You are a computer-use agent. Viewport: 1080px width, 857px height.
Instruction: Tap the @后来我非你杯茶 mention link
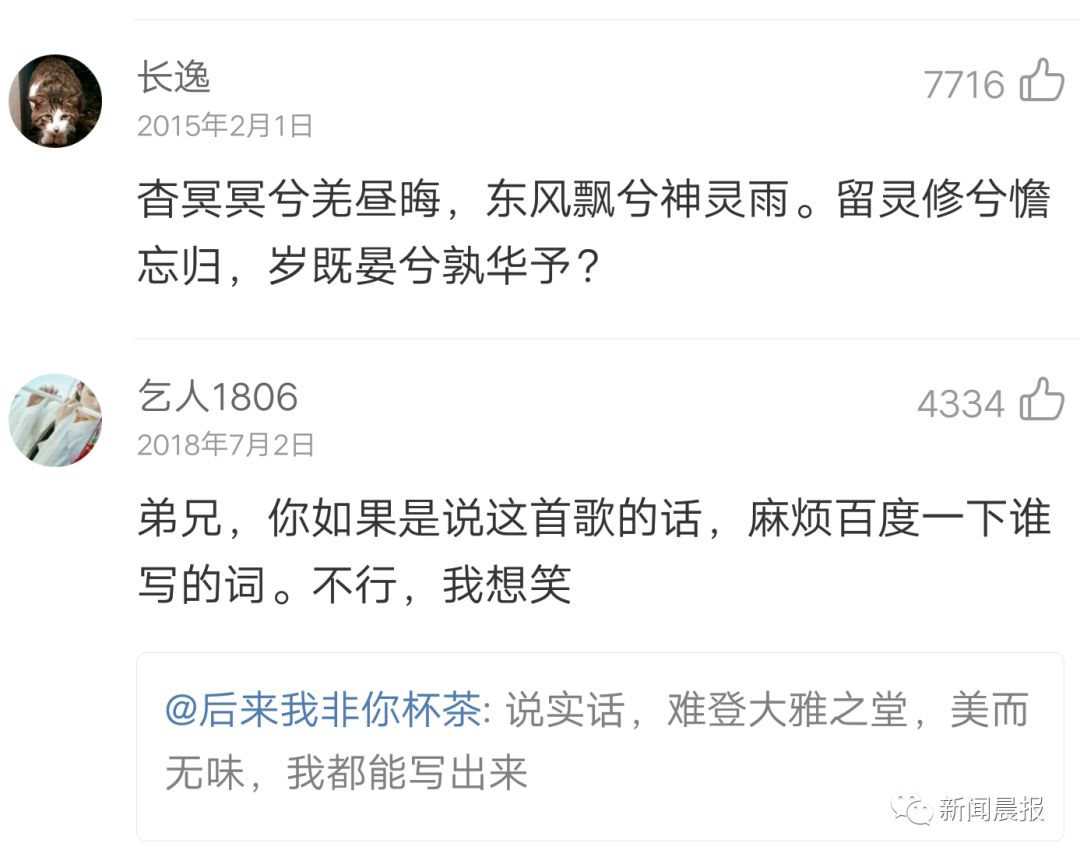click(323, 711)
